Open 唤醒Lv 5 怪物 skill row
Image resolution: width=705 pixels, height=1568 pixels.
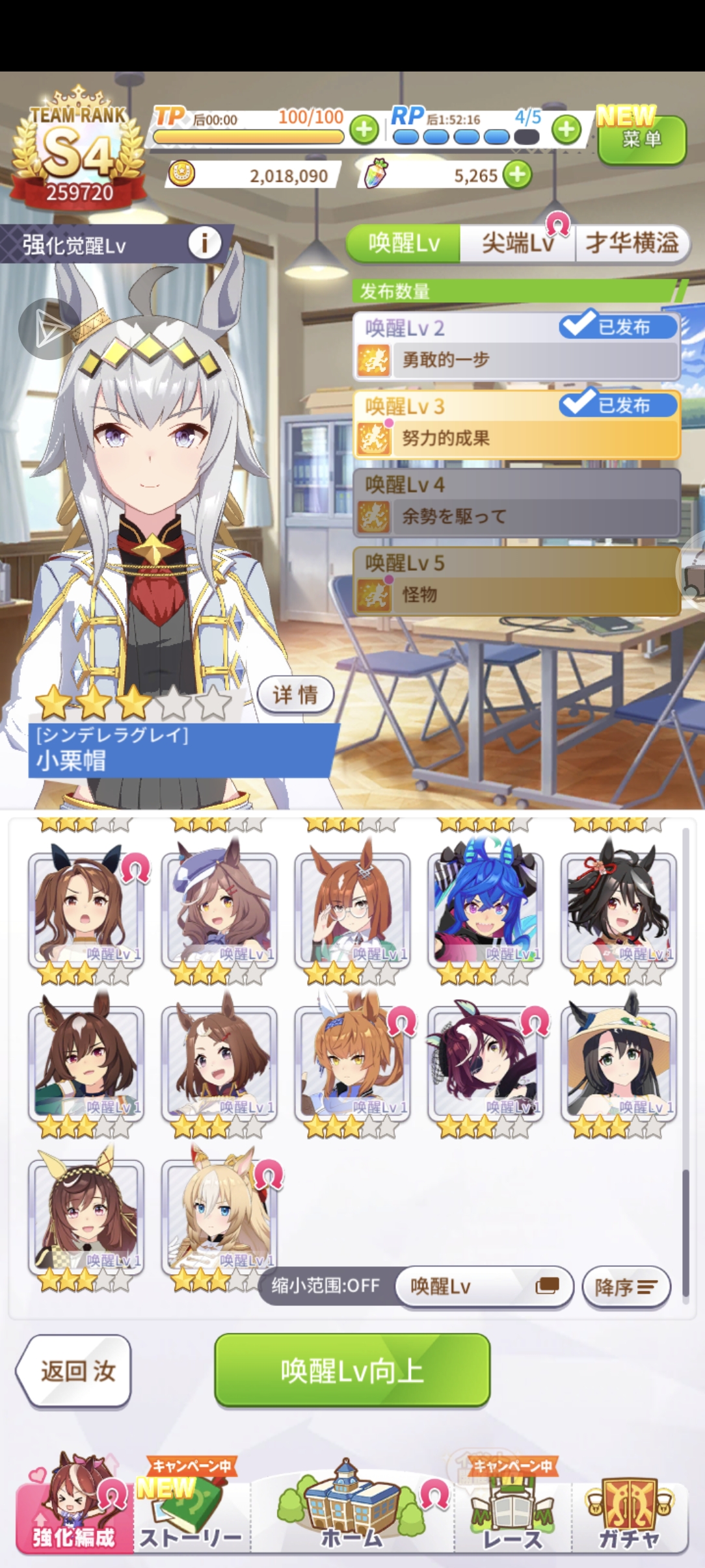pyautogui.click(x=516, y=581)
